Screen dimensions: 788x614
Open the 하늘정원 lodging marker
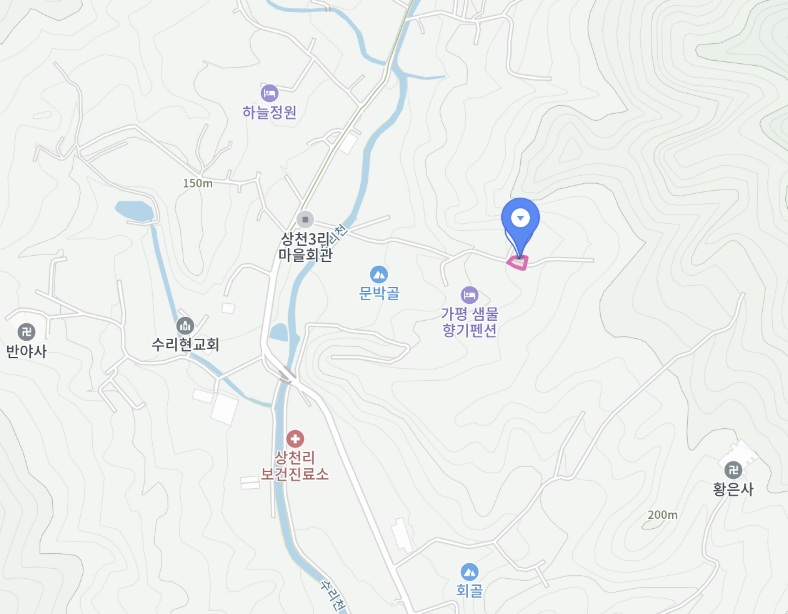pyautogui.click(x=269, y=93)
